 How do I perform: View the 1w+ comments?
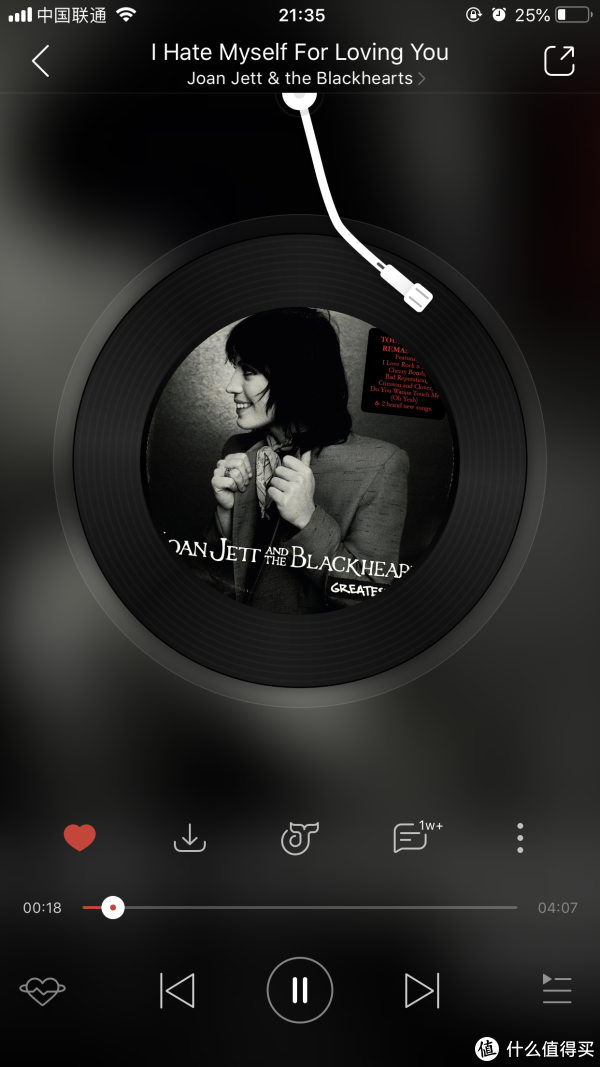pyautogui.click(x=412, y=837)
